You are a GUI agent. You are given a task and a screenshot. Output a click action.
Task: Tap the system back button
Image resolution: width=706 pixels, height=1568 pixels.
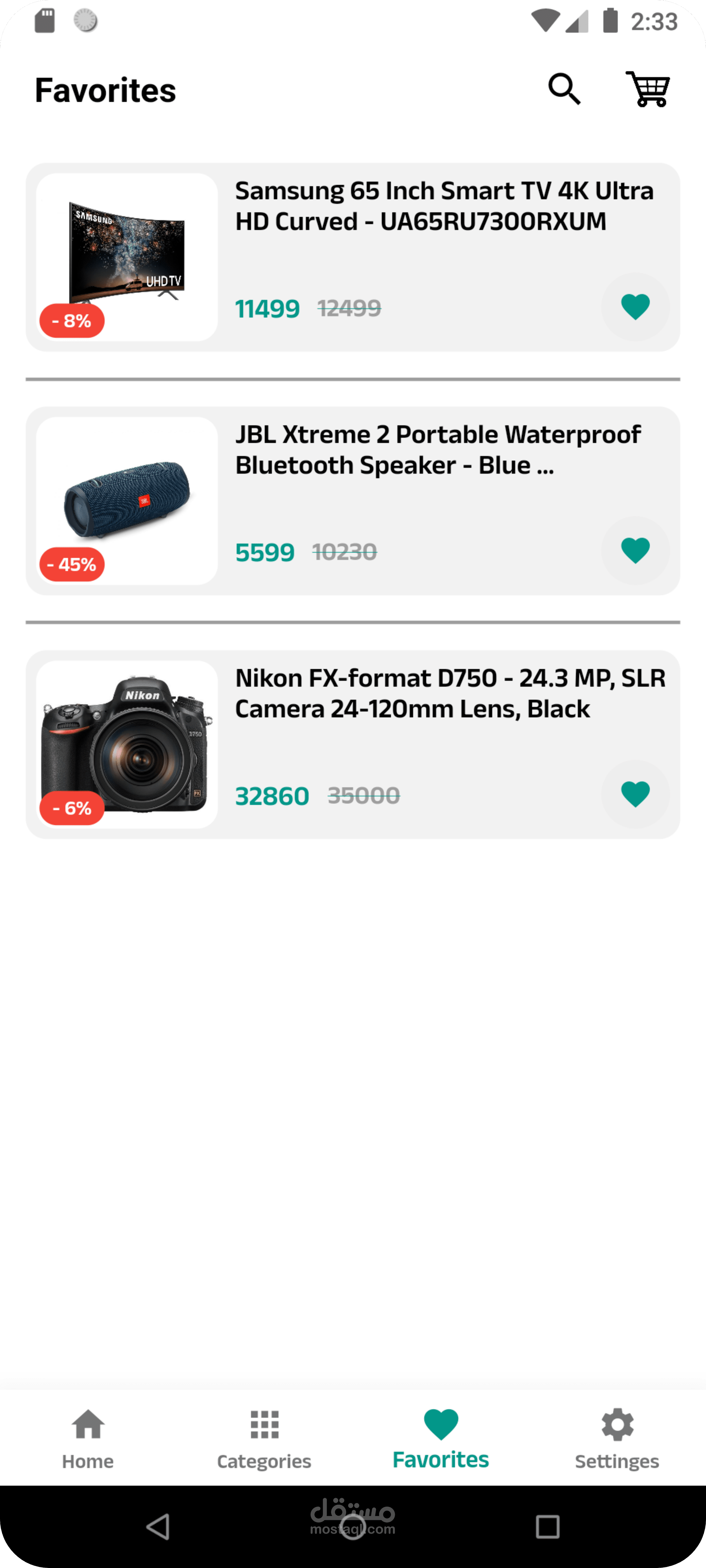[x=159, y=1526]
